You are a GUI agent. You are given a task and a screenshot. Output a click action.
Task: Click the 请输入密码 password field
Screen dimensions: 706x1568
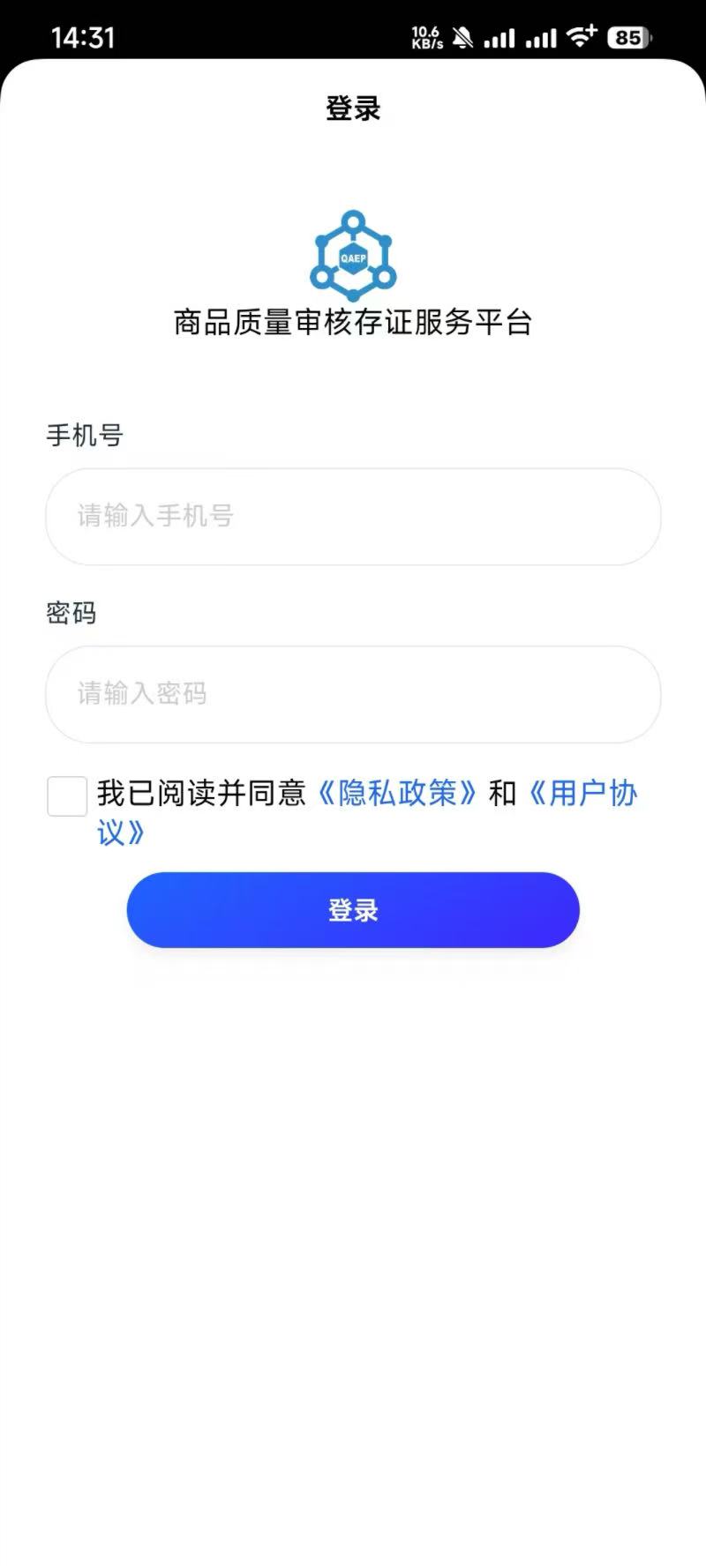click(352, 695)
